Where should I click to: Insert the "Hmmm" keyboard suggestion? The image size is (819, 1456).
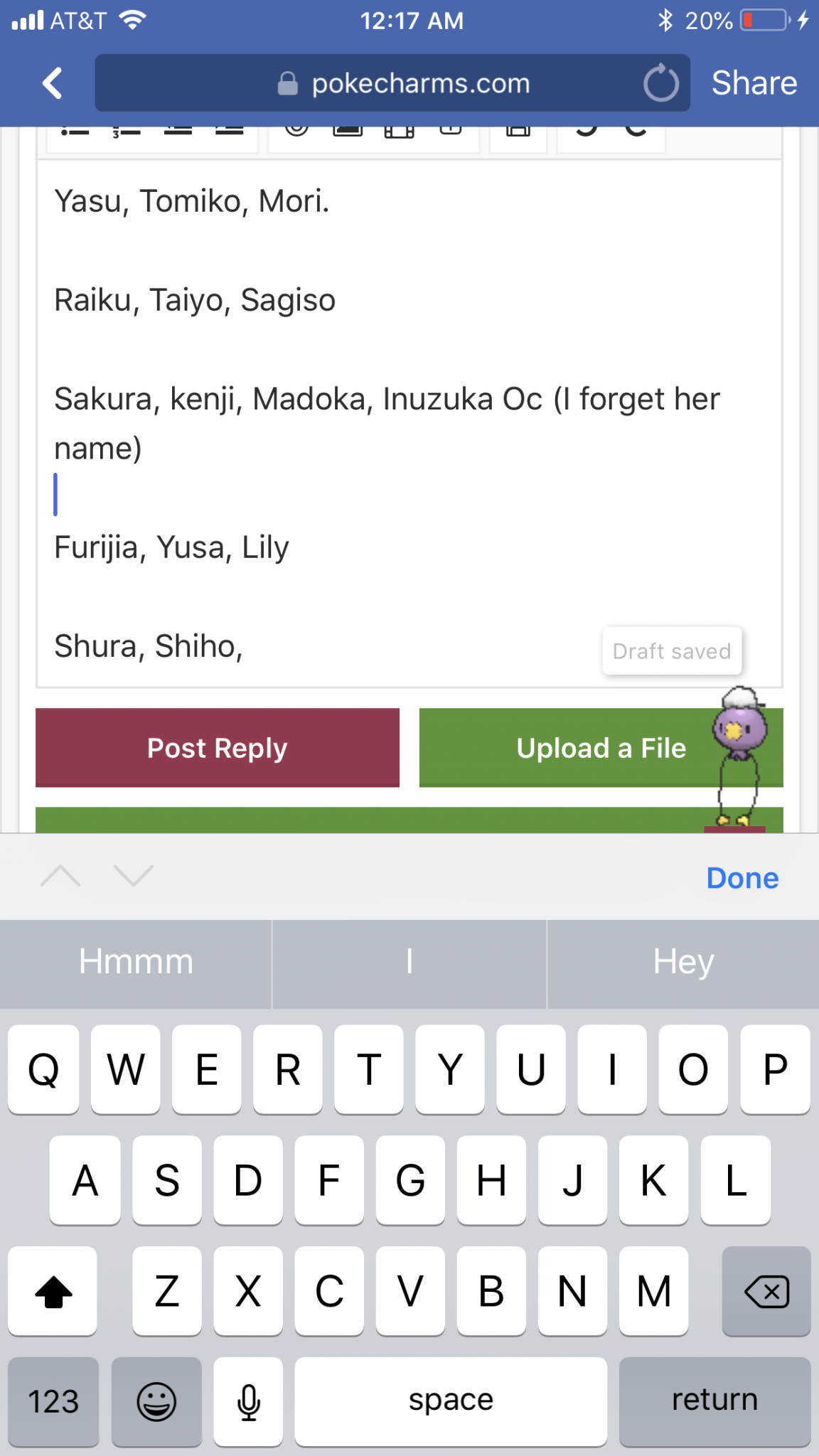136,963
